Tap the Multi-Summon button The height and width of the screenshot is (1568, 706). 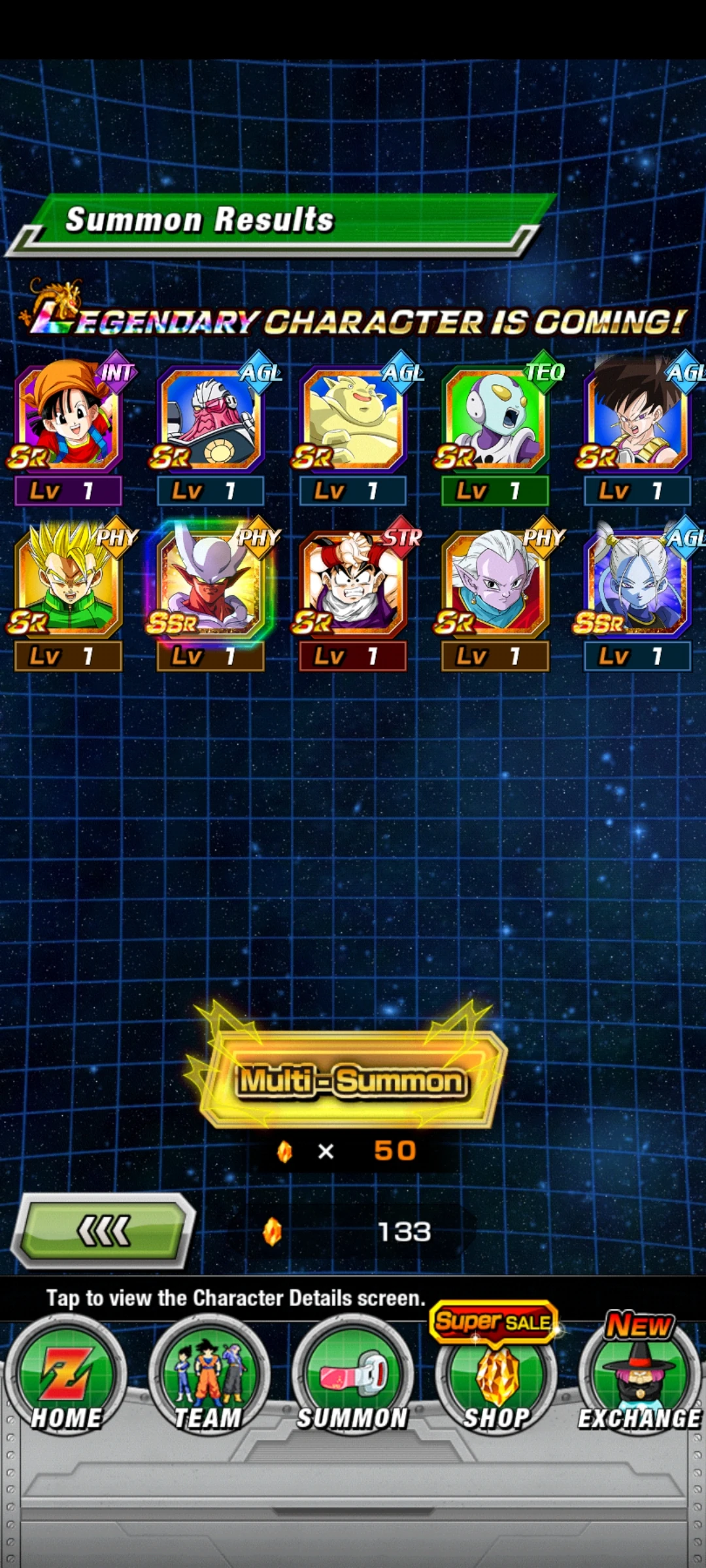[352, 1079]
